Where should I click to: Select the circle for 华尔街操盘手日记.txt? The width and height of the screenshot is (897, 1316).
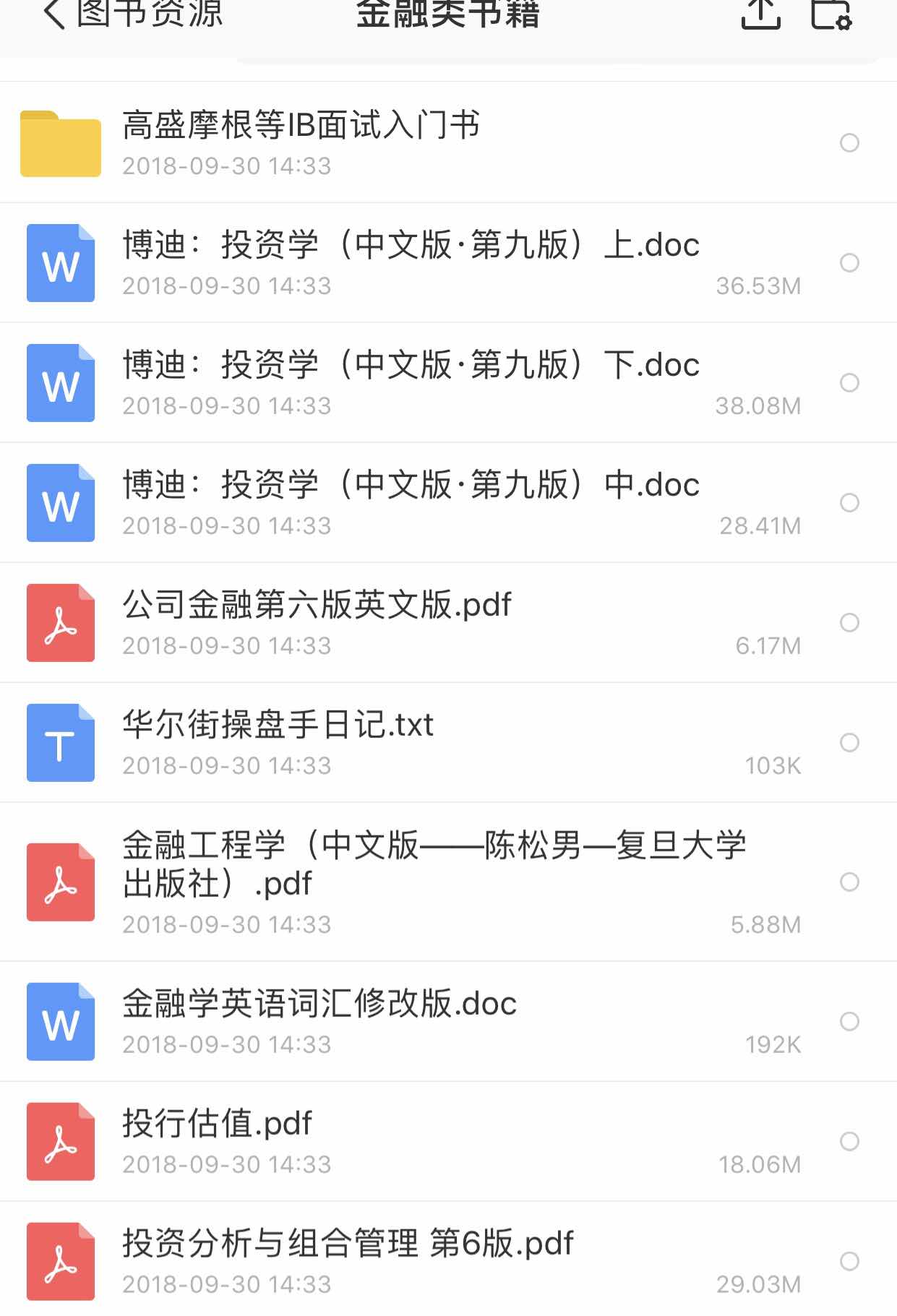(849, 742)
